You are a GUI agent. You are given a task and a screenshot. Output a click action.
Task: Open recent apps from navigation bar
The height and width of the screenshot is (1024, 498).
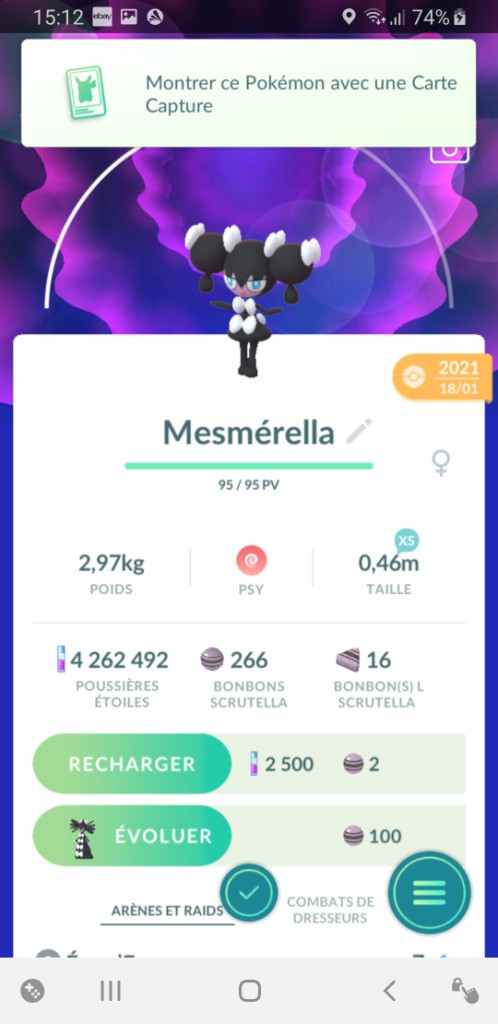(x=110, y=991)
